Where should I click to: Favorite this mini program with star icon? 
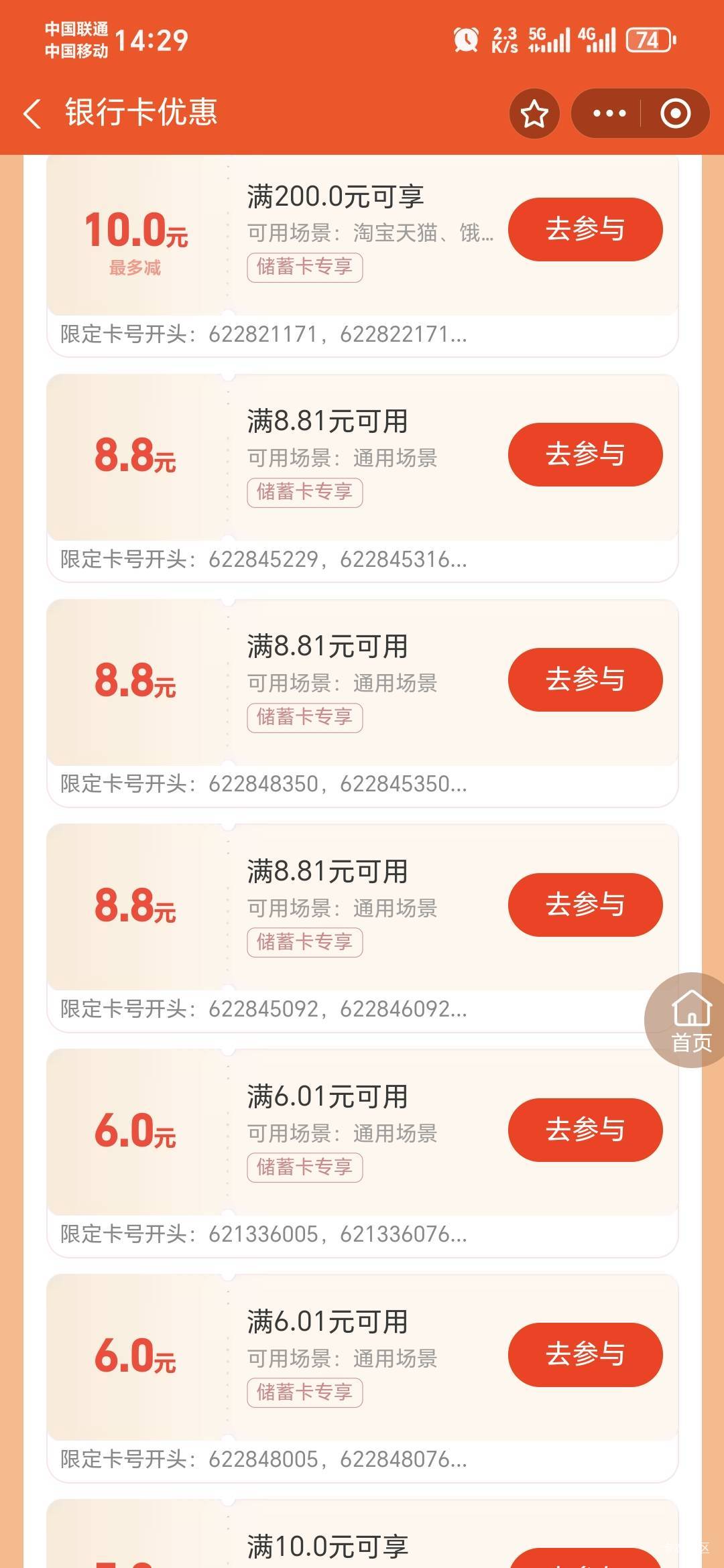[x=534, y=113]
